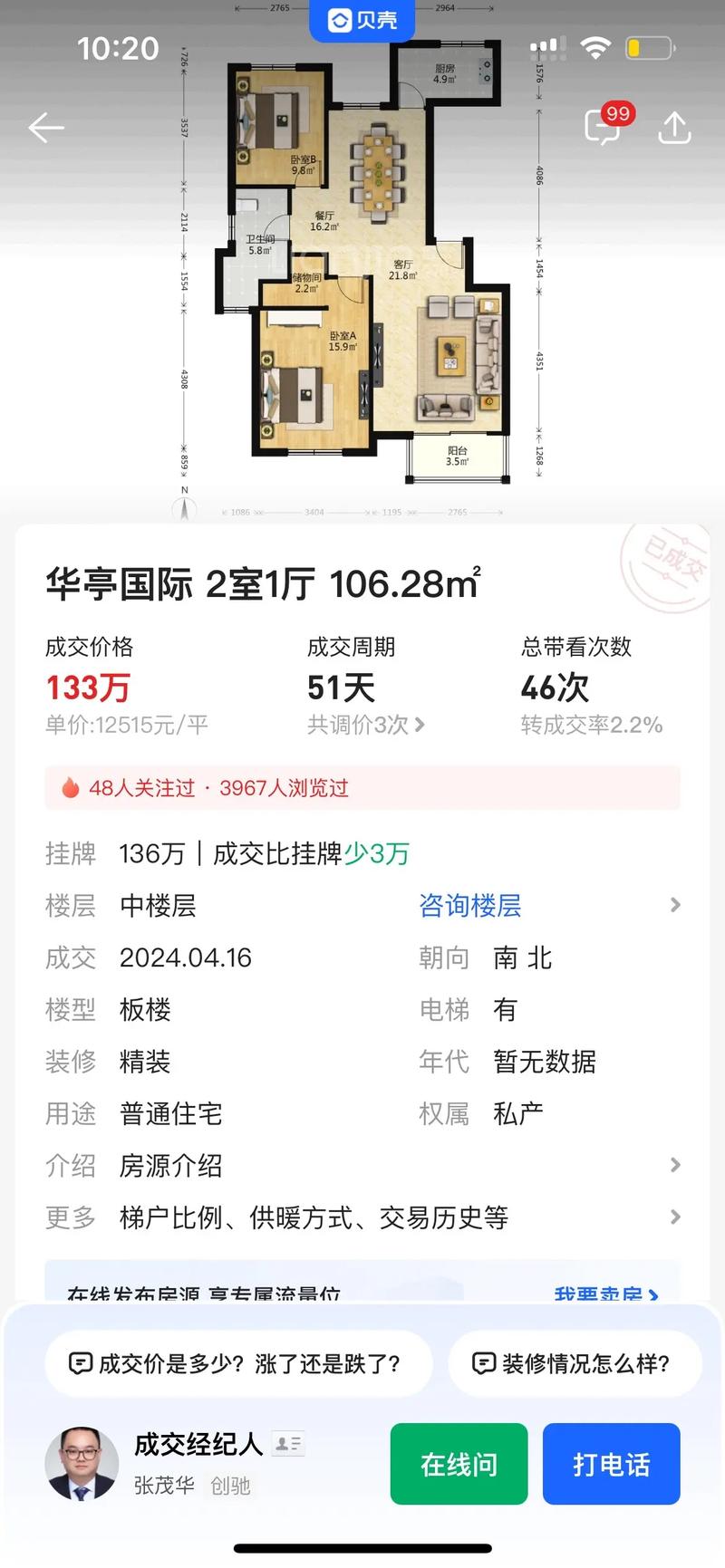
Task: Call the agent with 打电话
Action: 611,1464
